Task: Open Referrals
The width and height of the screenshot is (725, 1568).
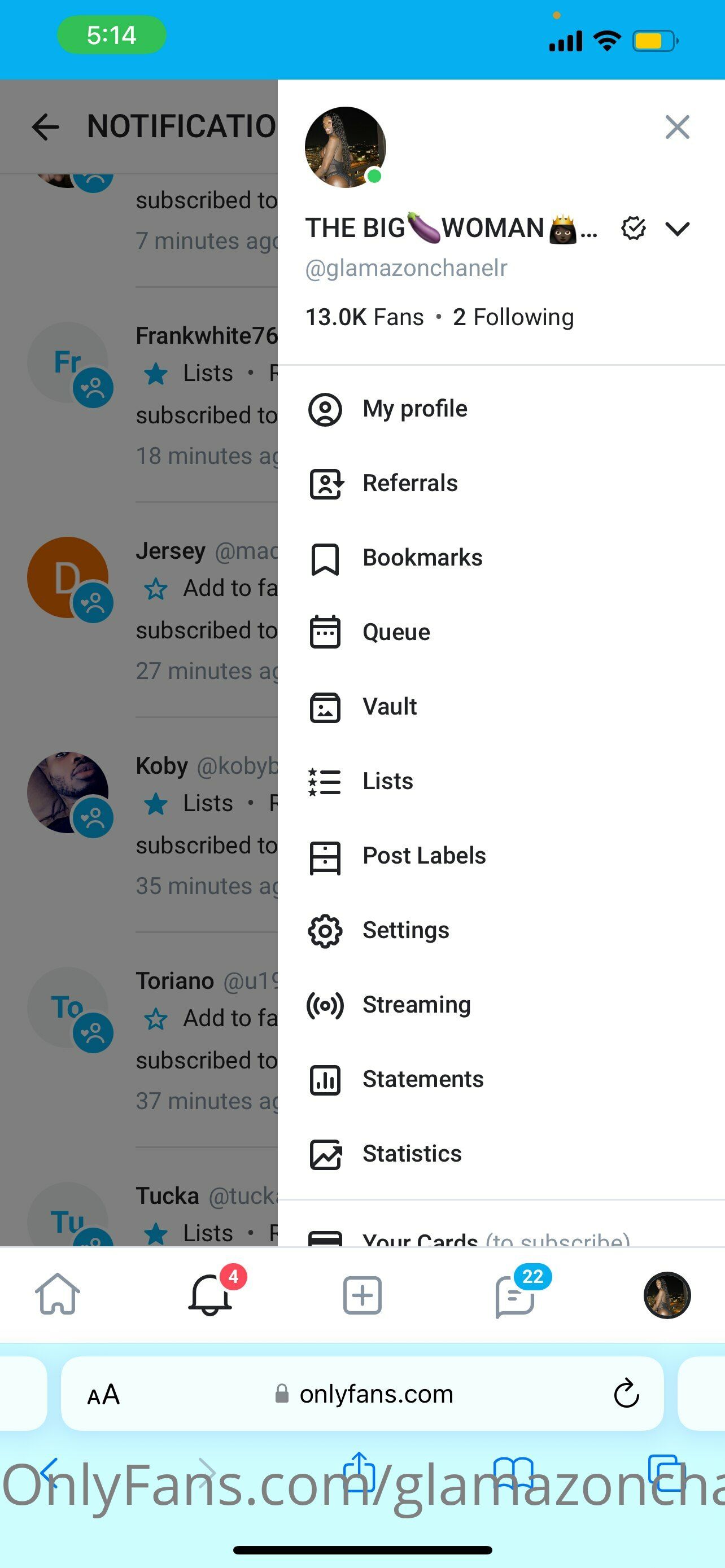Action: click(501, 483)
